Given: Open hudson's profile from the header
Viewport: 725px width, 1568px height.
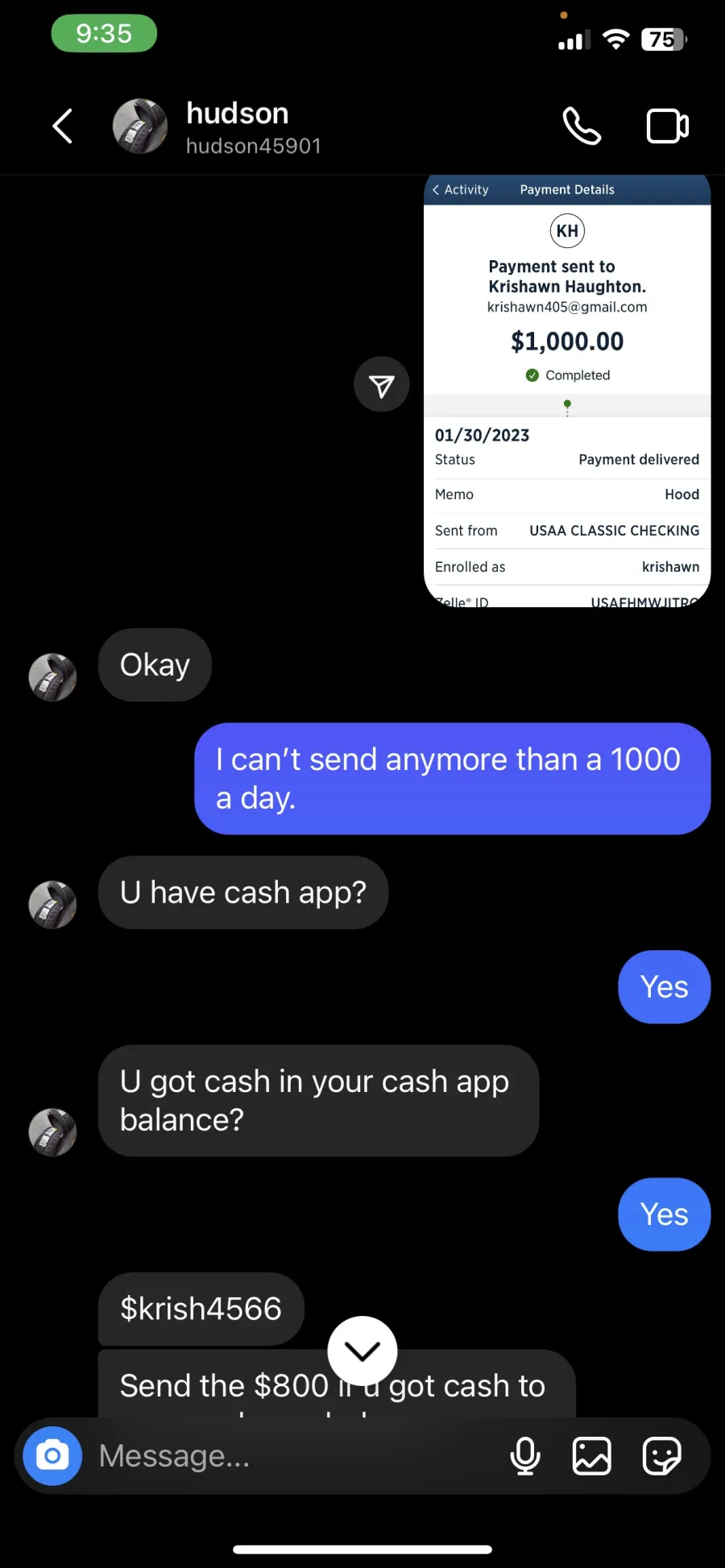Looking at the screenshot, I should (x=217, y=126).
